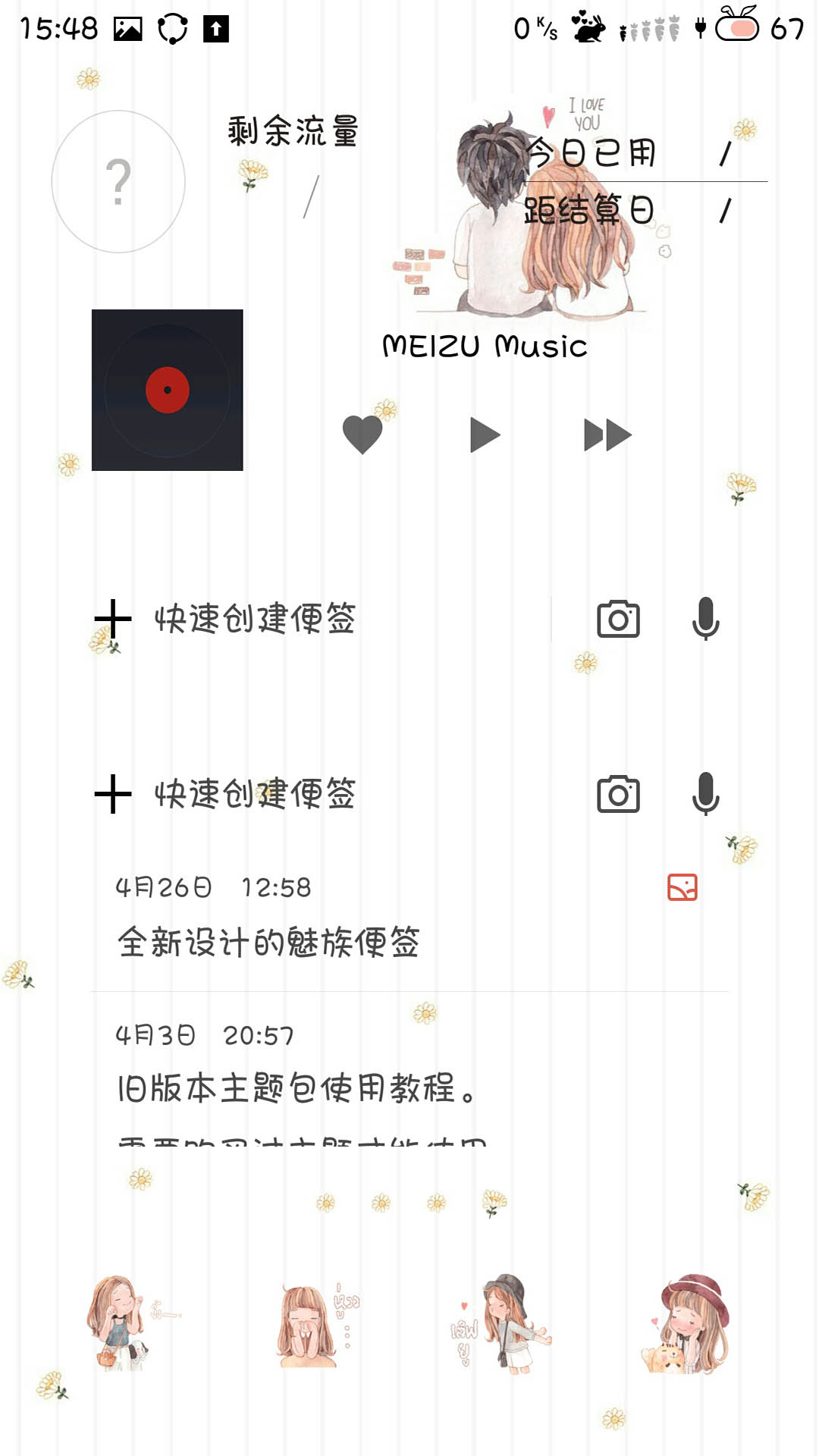Image resolution: width=819 pixels, height=1456 pixels.
Task: Start voice note in second note widget
Action: coord(705,794)
